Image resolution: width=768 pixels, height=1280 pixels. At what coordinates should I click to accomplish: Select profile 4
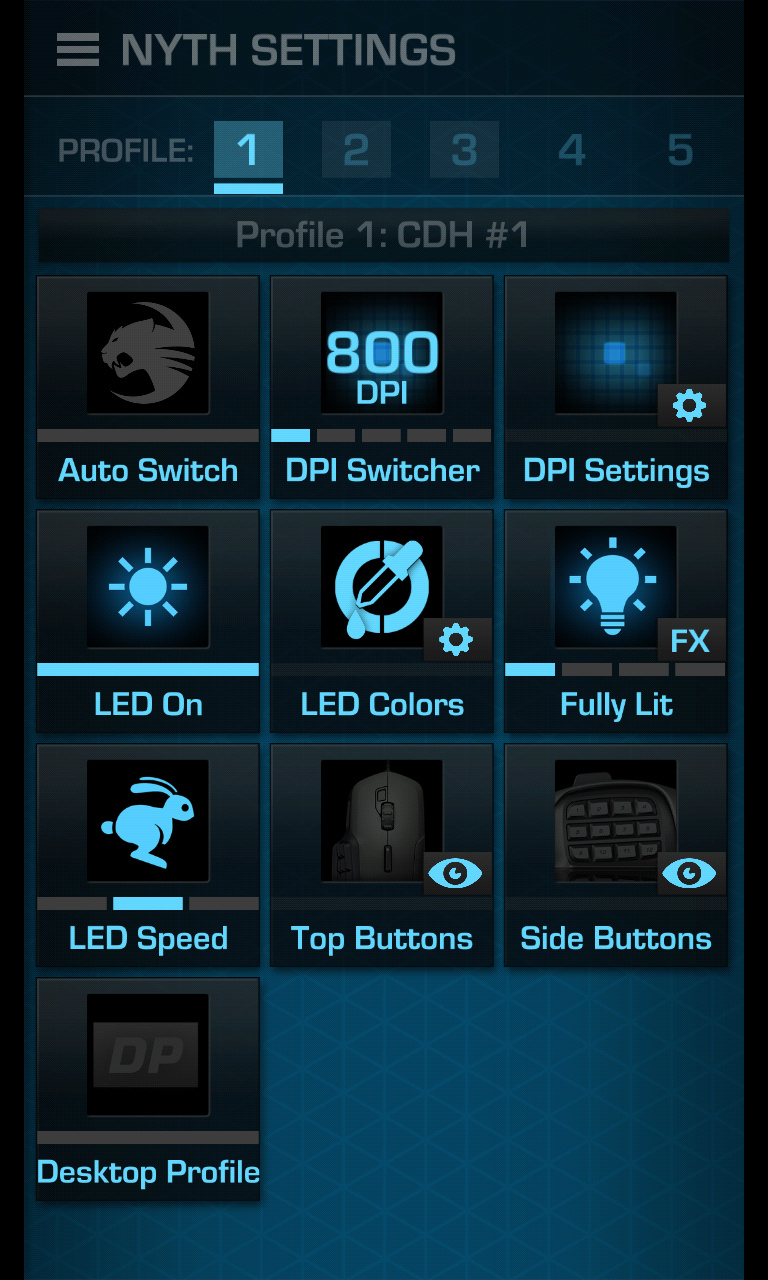[572, 150]
